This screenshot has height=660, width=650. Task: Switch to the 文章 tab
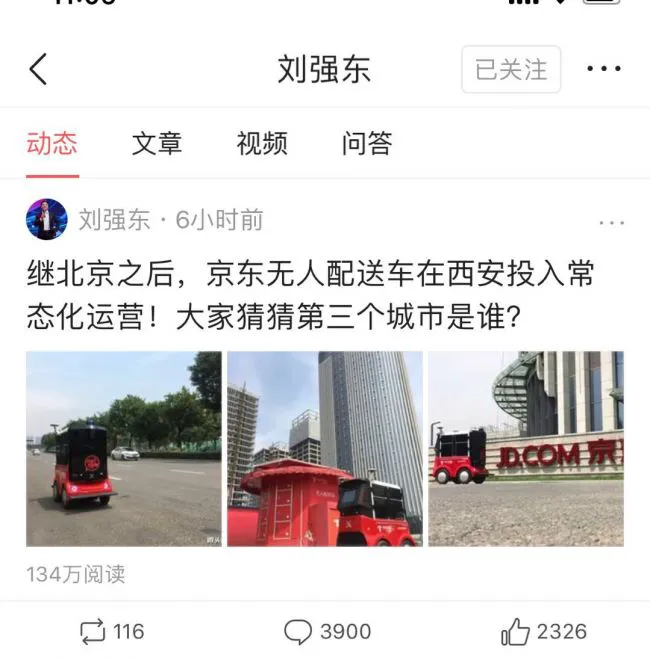pyautogui.click(x=157, y=143)
